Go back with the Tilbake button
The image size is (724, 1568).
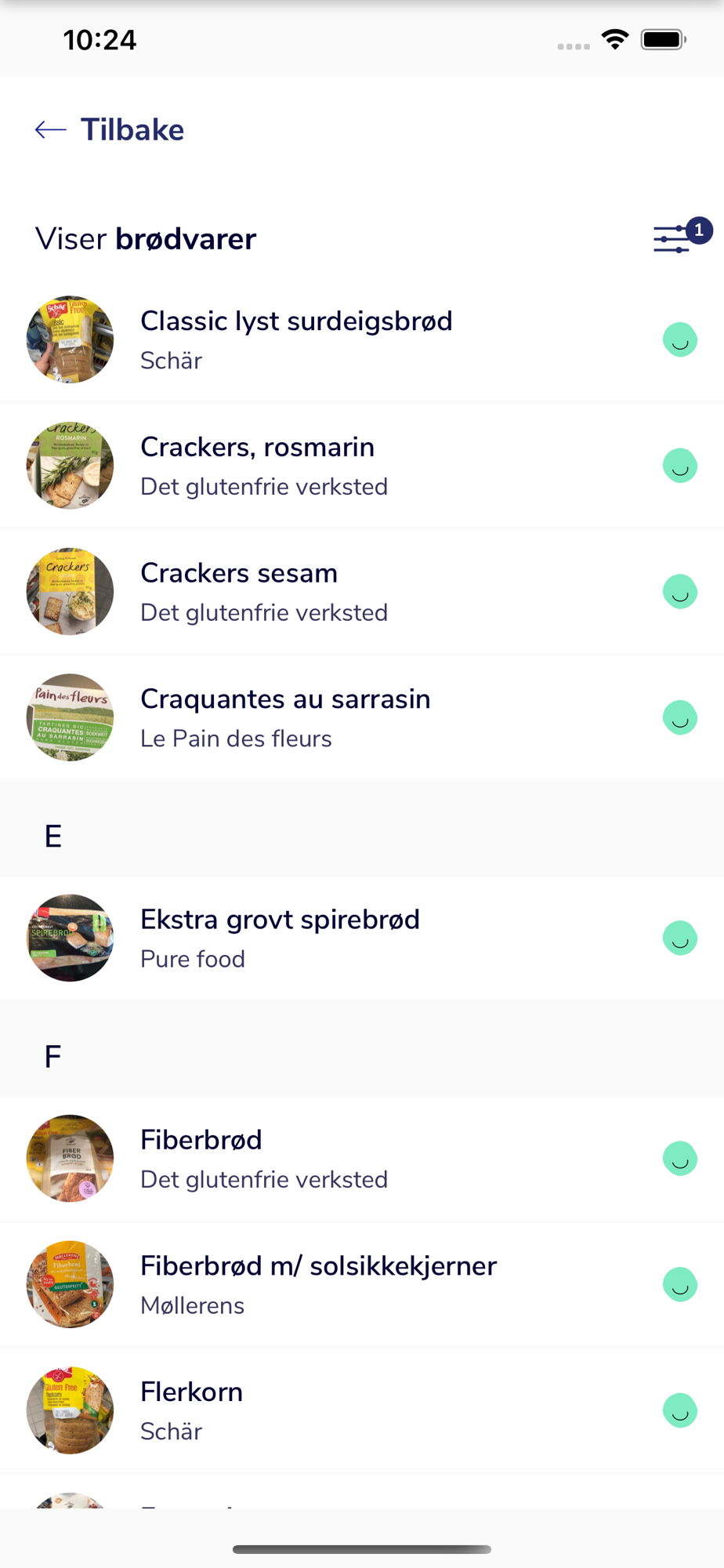tap(110, 130)
